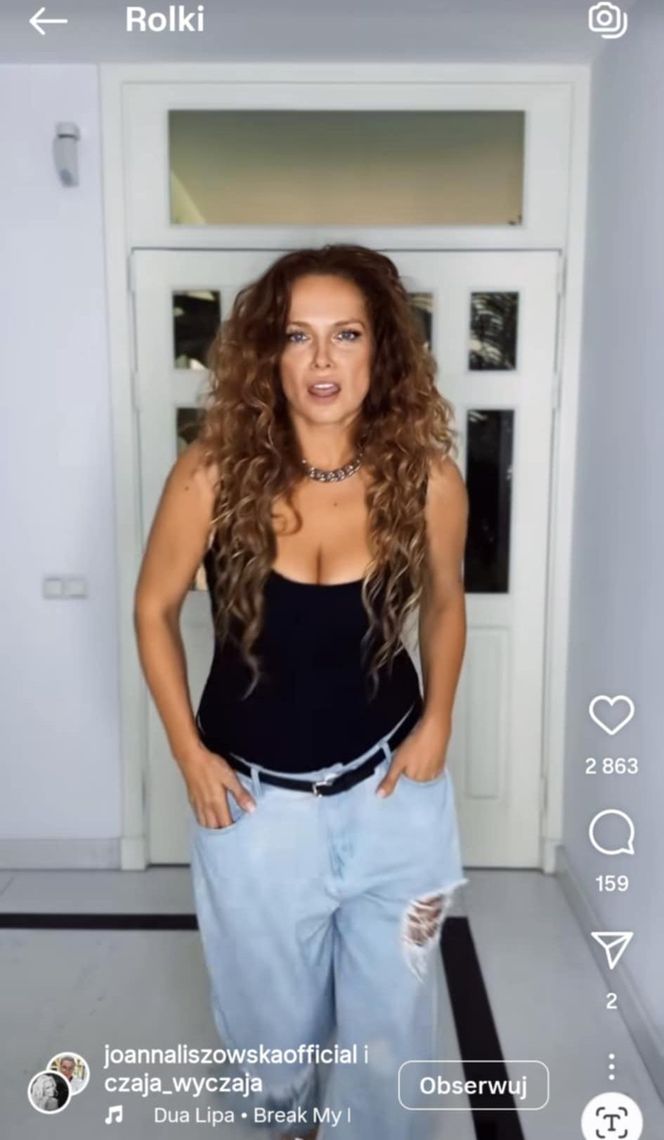Viewport: 664px width, 1140px height.
Task: Tap the text scan icon at bottom
Action: 611,1121
